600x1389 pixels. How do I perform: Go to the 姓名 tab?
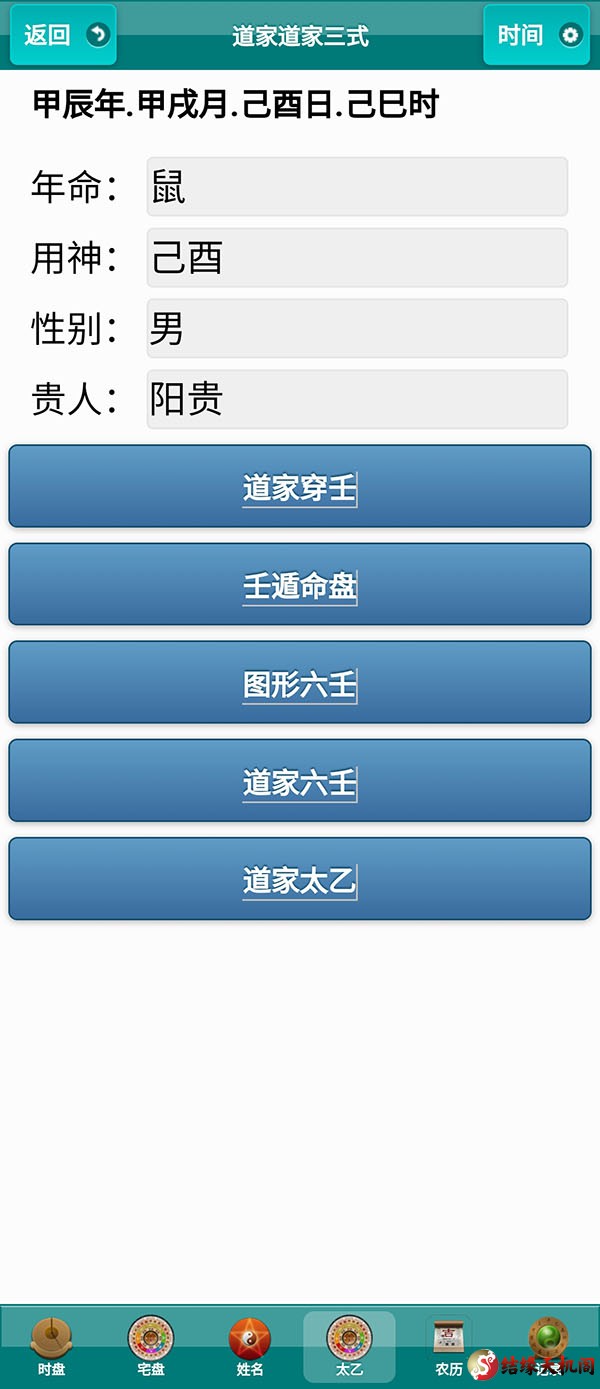pyautogui.click(x=250, y=1346)
